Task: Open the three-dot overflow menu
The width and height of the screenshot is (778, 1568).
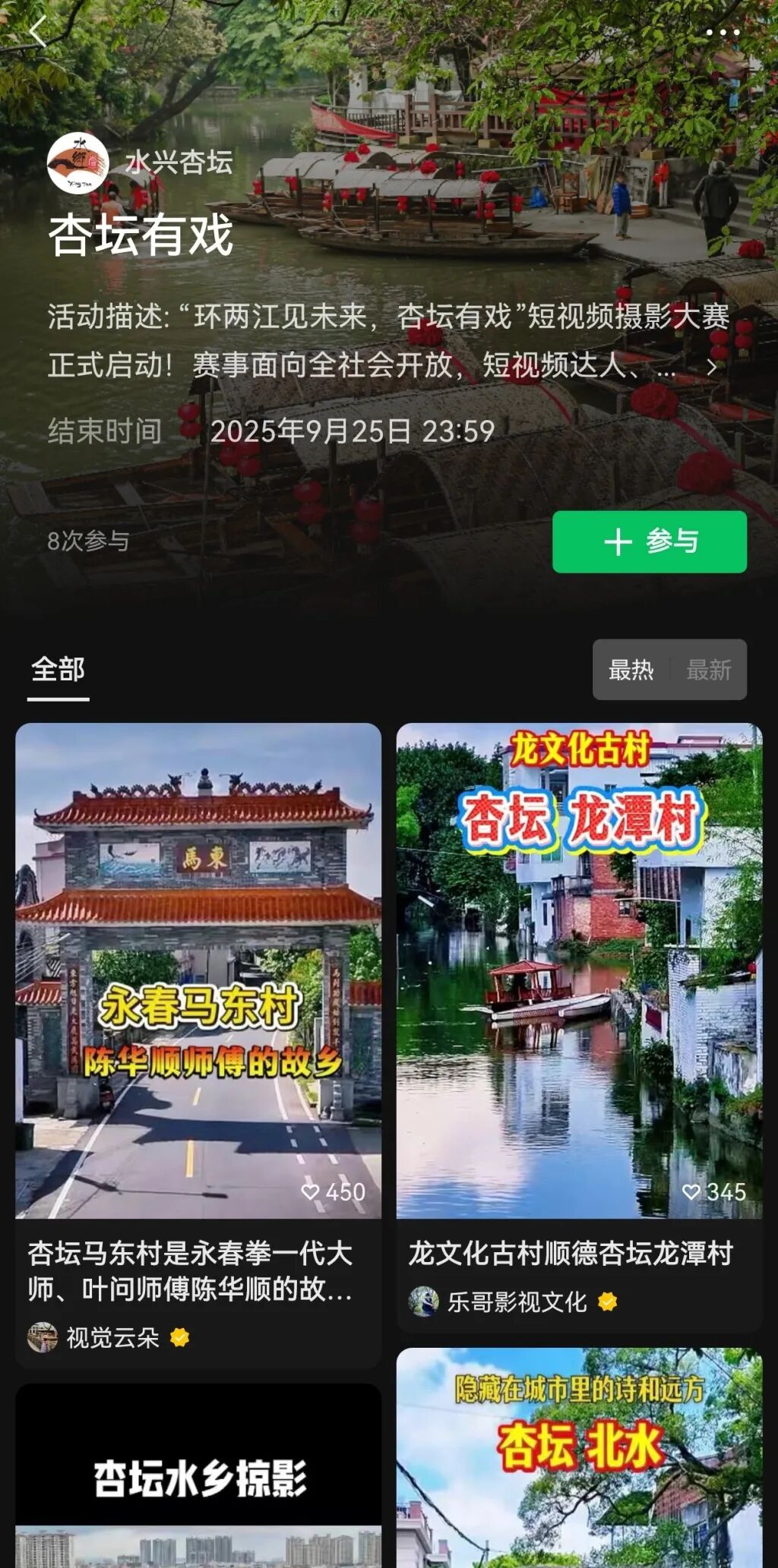Action: 722,33
